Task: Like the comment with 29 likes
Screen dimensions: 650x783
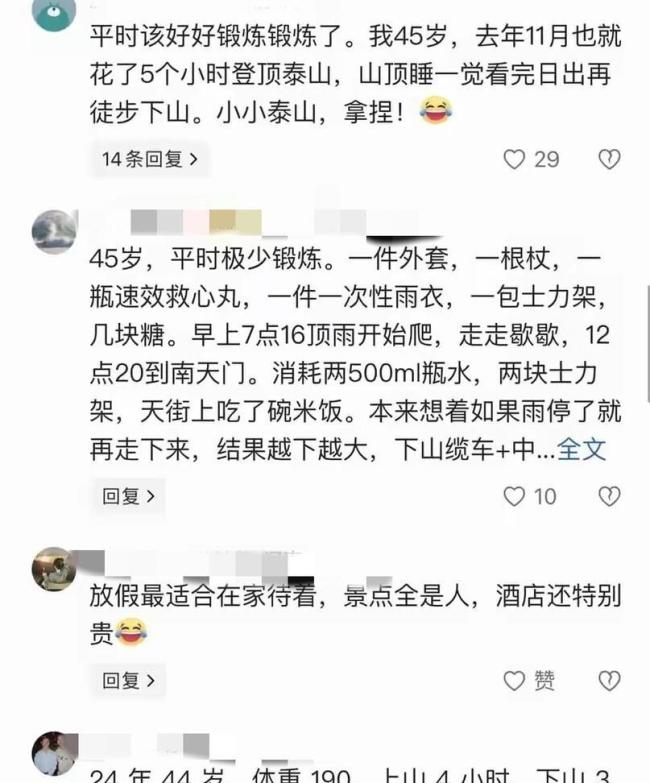Action: tap(515, 159)
